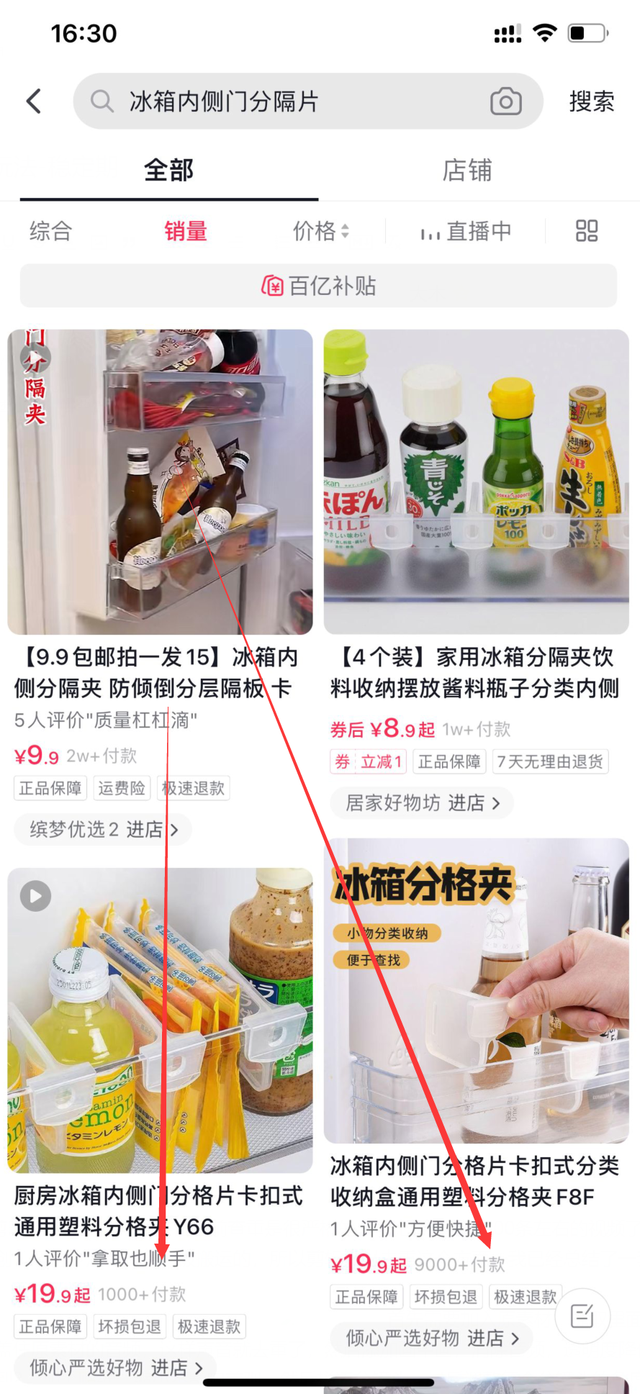Enter 倾心严选好物 store under the F8F product
Screen dimensions: 640x1394
(431, 1338)
